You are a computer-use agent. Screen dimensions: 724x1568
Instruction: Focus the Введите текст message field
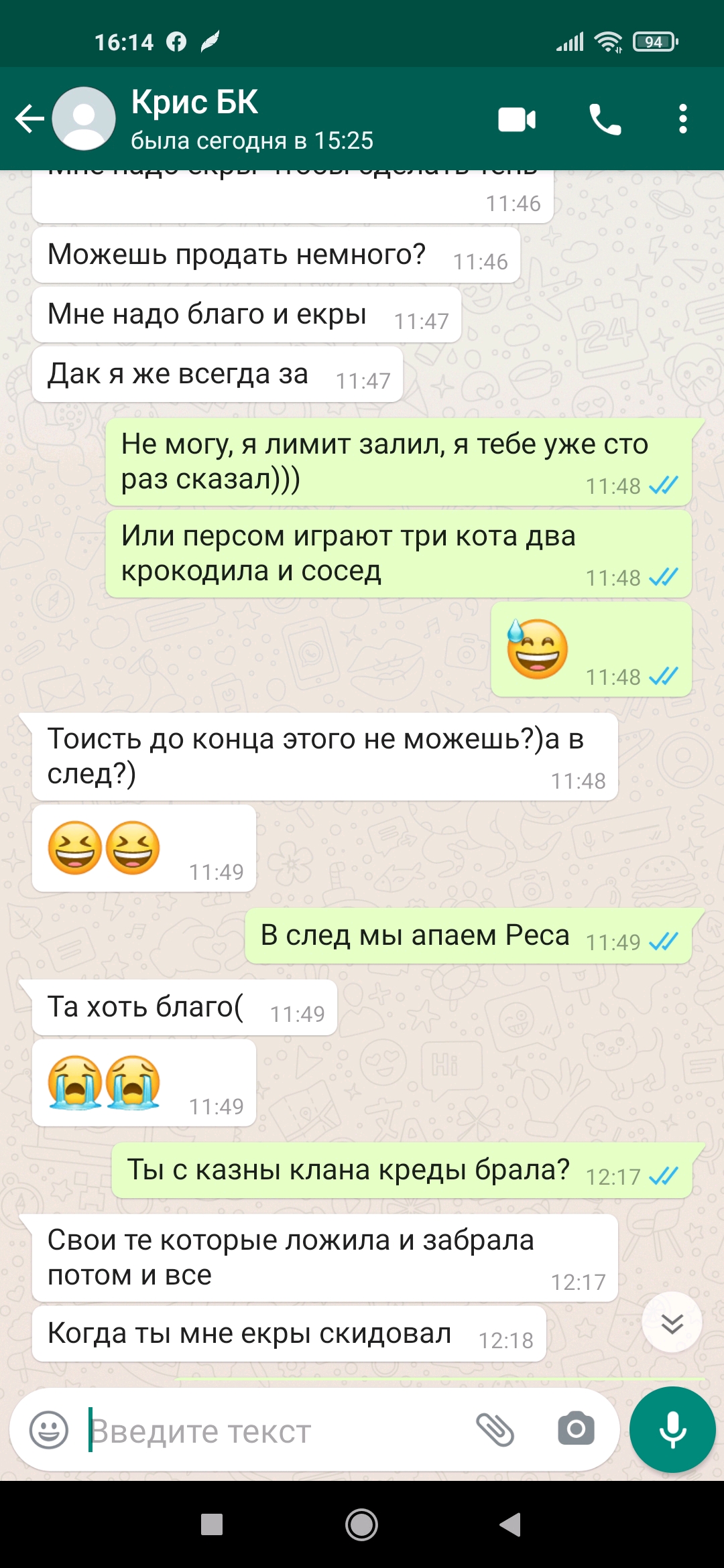click(275, 1431)
